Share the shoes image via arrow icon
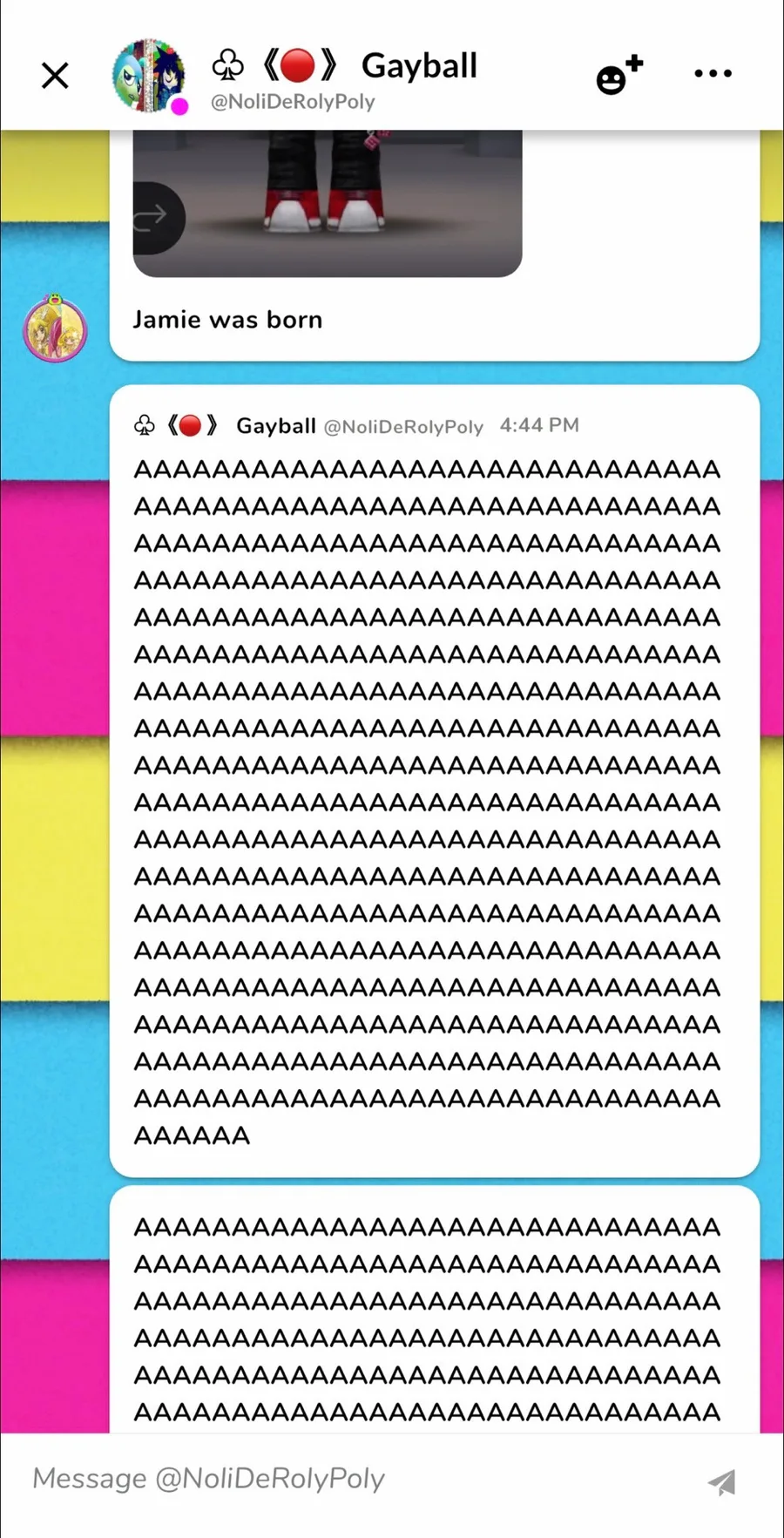 click(x=153, y=217)
